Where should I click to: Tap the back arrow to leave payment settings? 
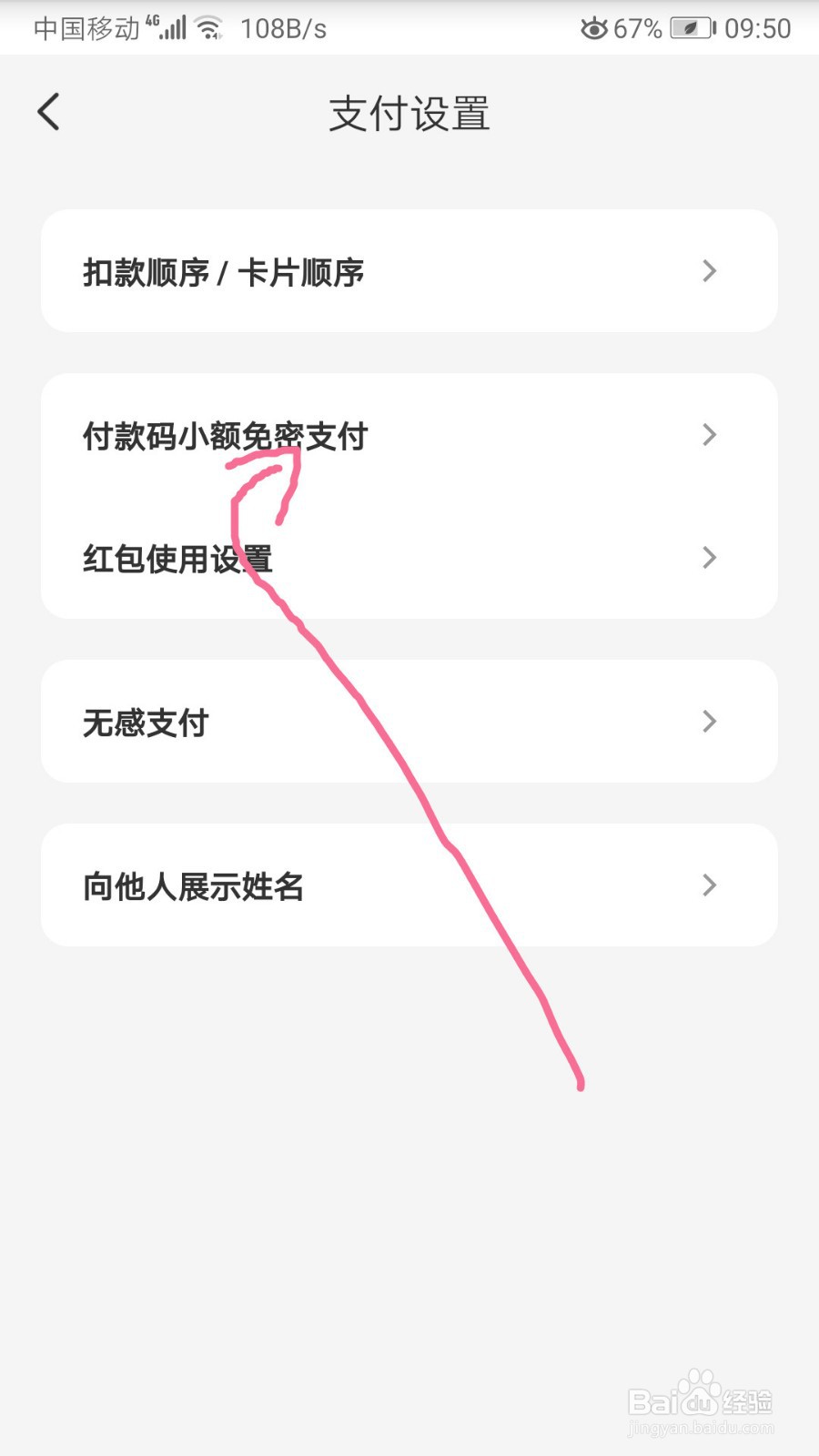tap(48, 111)
